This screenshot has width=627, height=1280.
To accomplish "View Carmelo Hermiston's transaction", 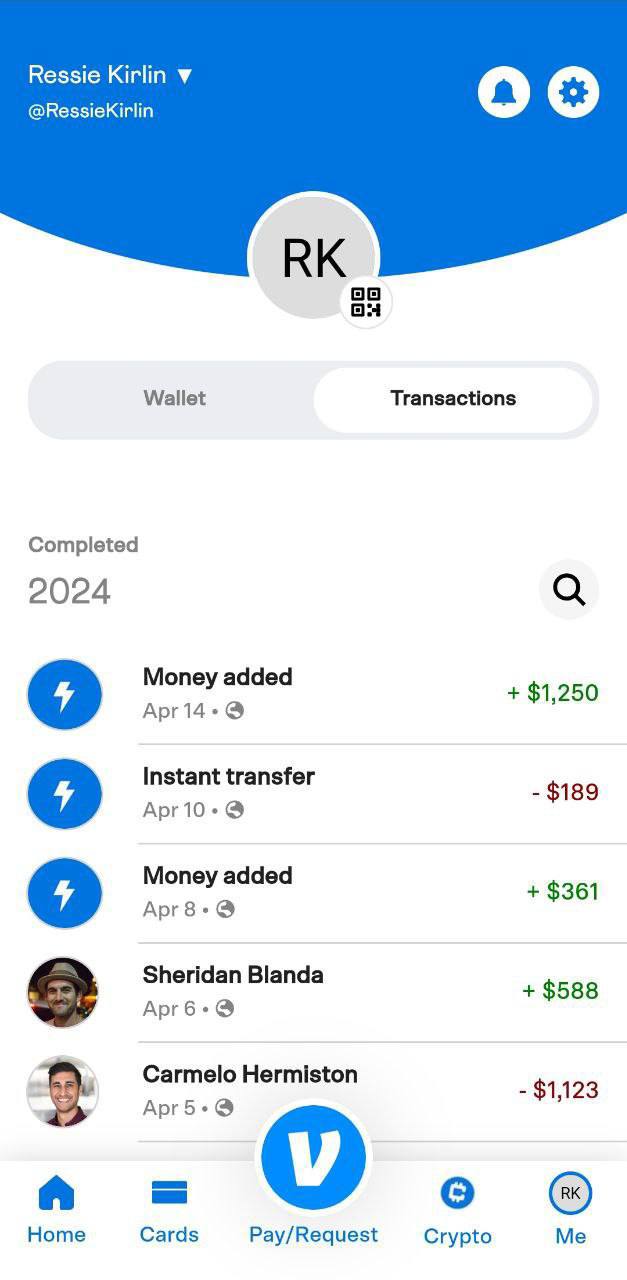I will click(313, 1091).
